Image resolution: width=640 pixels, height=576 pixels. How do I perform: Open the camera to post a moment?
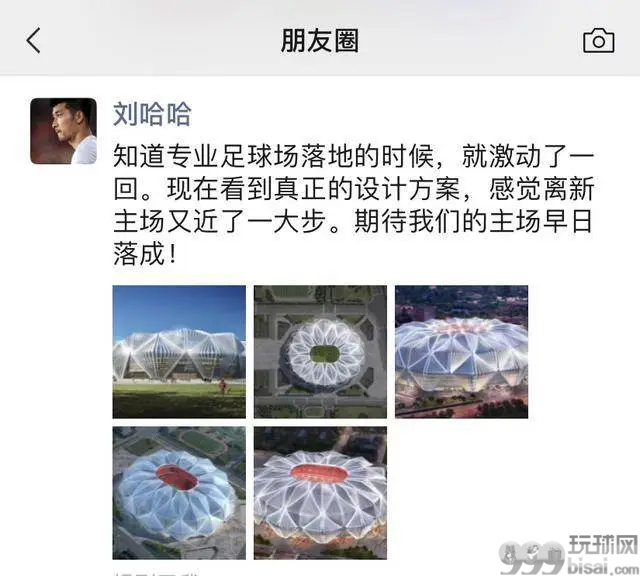pos(598,40)
